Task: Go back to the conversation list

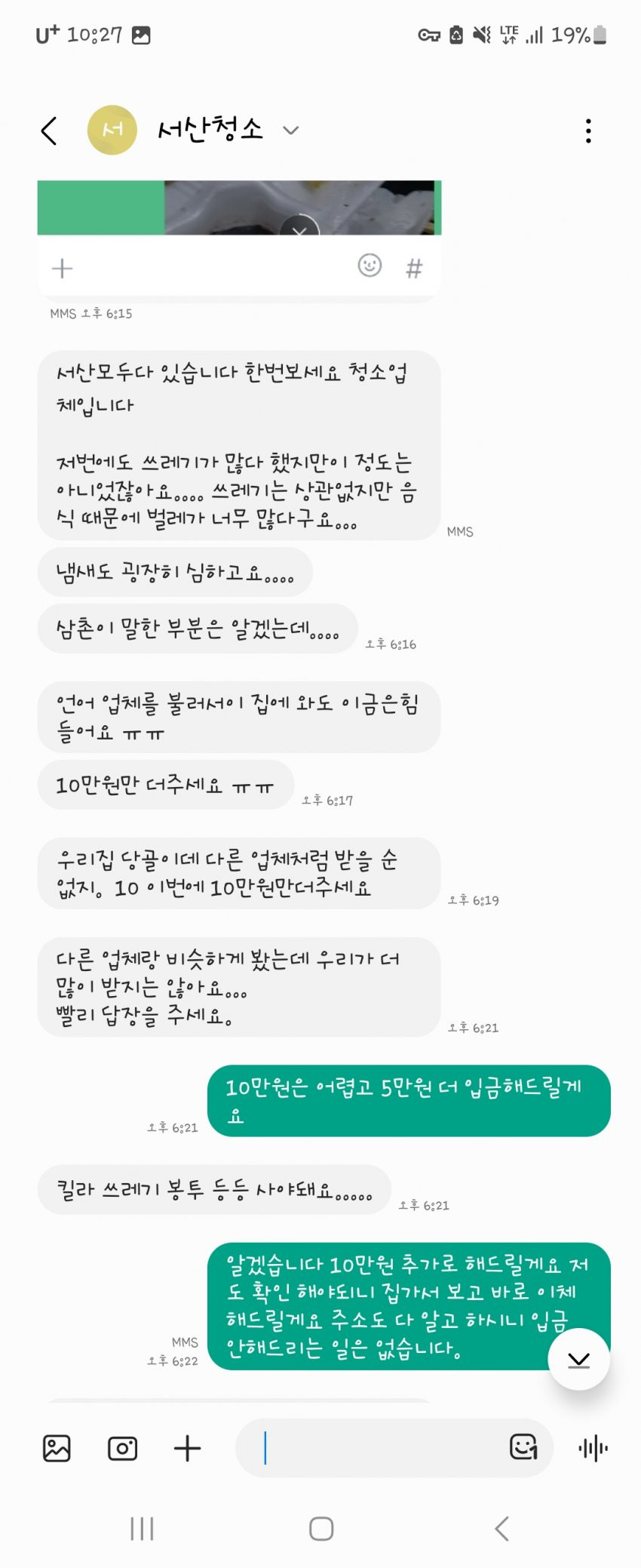Action: coord(49,131)
